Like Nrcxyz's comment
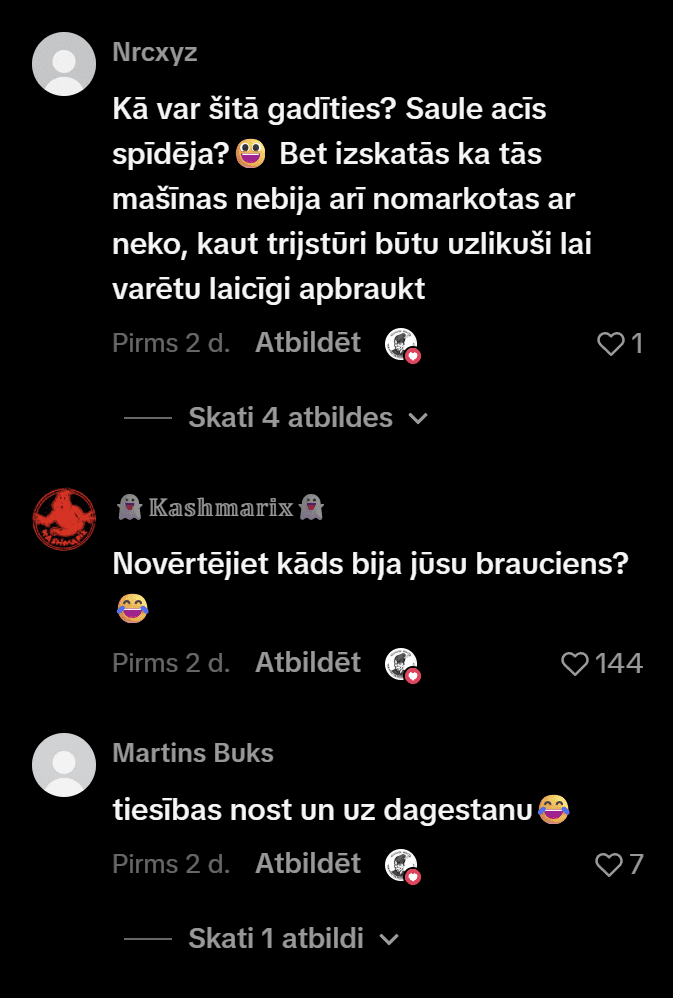 pos(609,345)
